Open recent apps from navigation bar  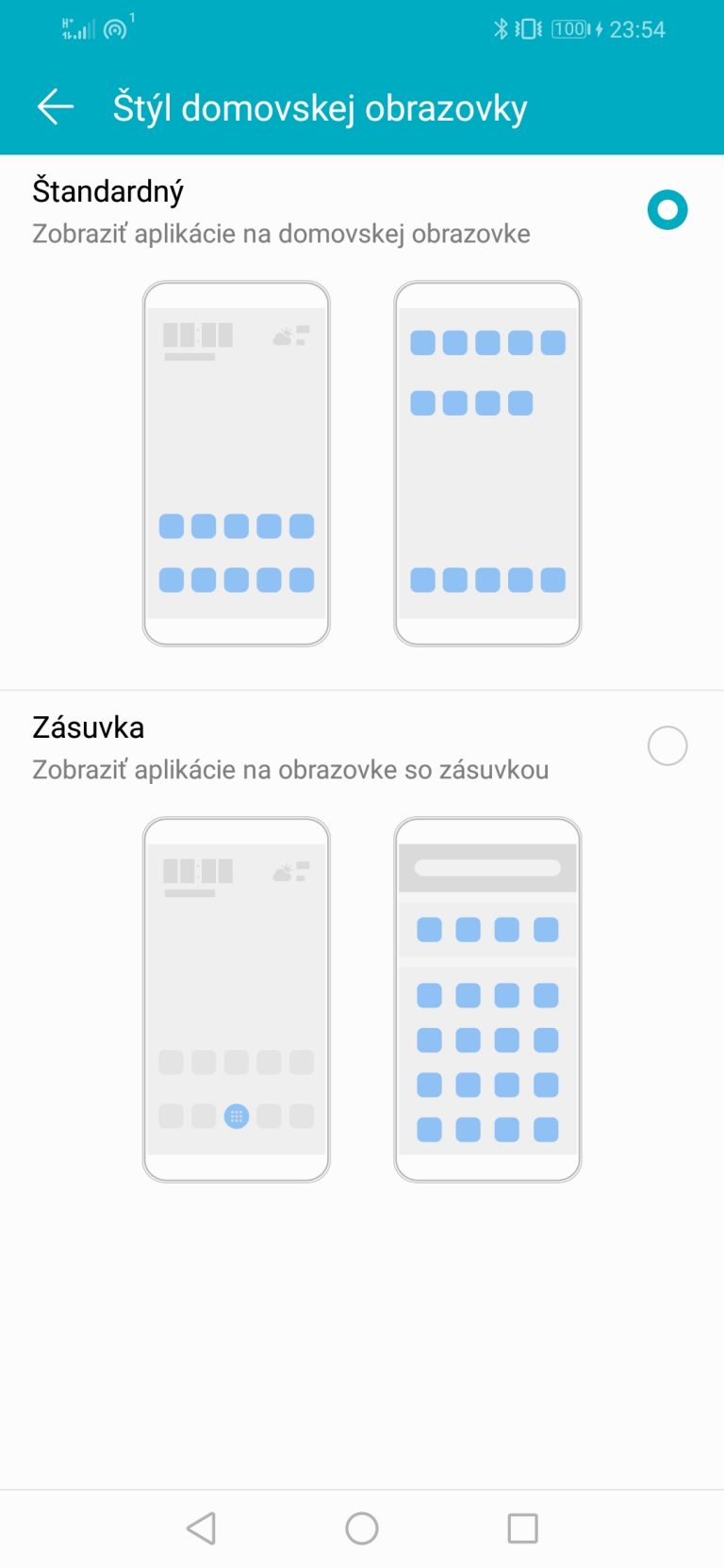pos(522,1528)
